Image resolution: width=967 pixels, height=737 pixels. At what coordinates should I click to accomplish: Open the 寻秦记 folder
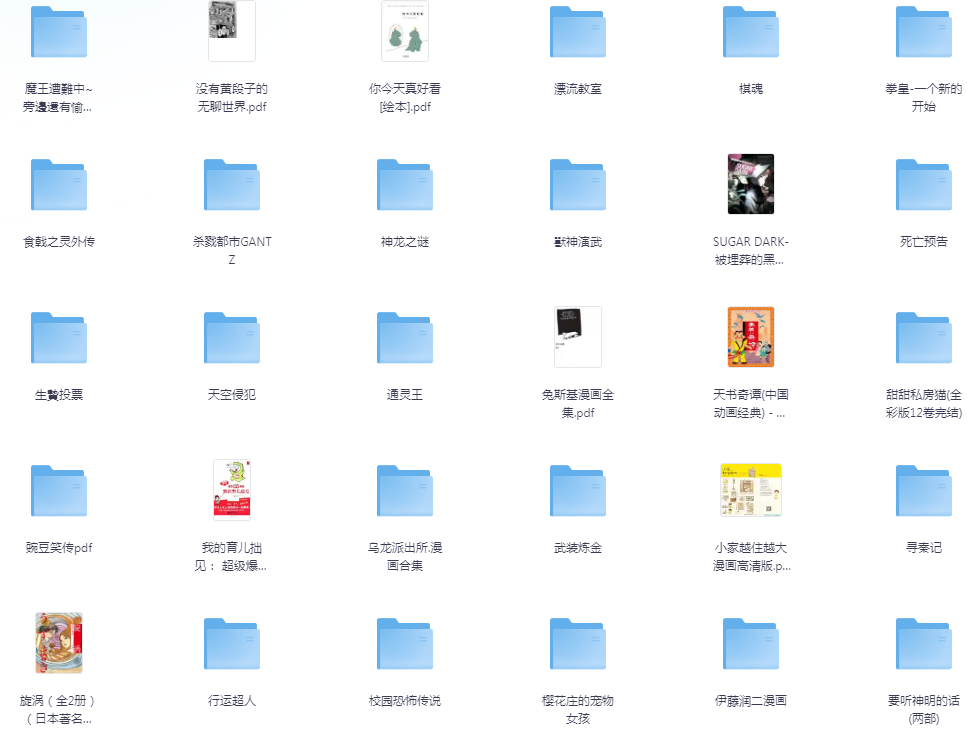[924, 491]
